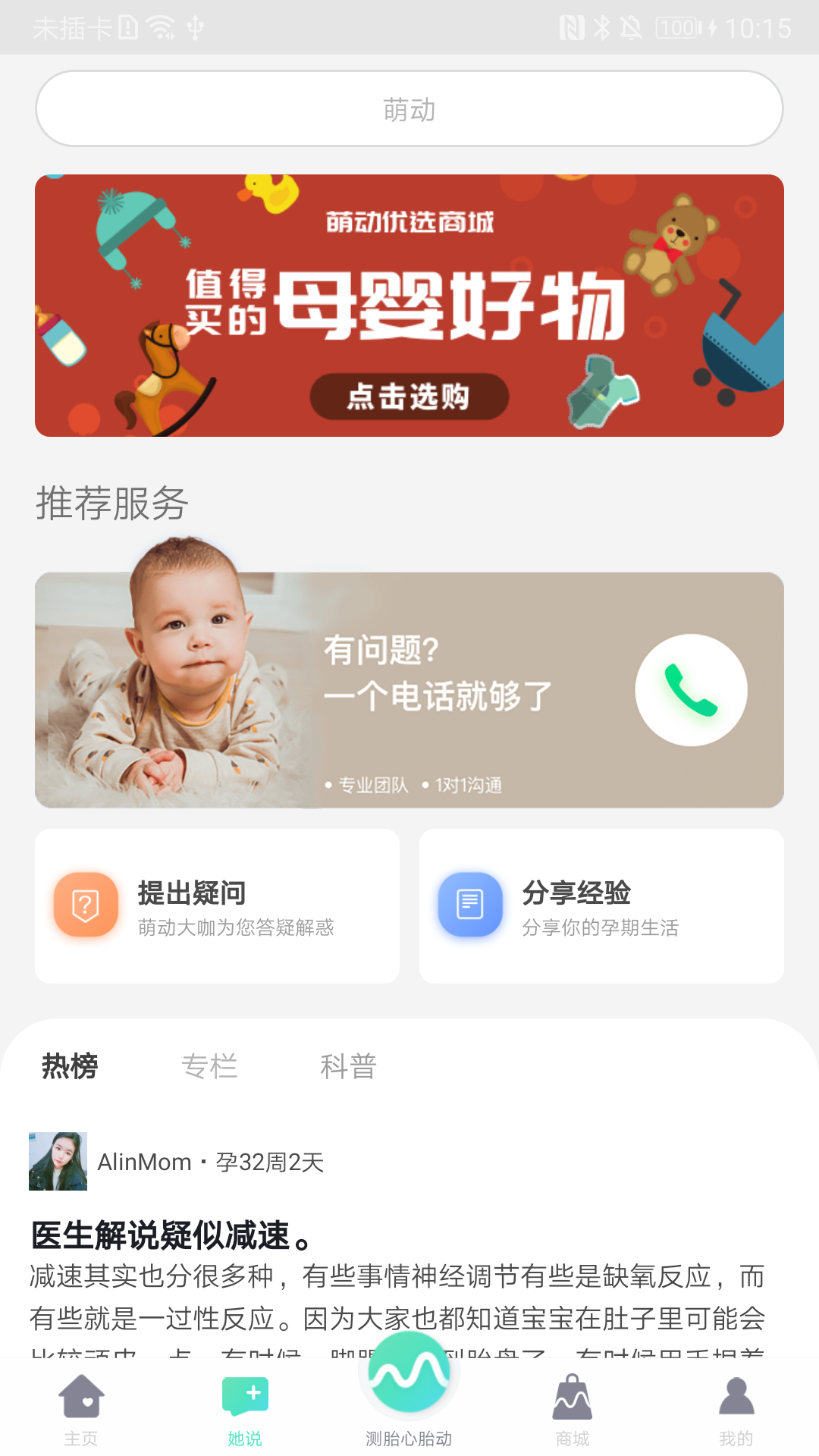Viewport: 819px width, 1456px height.
Task: Open the 母婴好物 mall banner
Action: point(409,306)
